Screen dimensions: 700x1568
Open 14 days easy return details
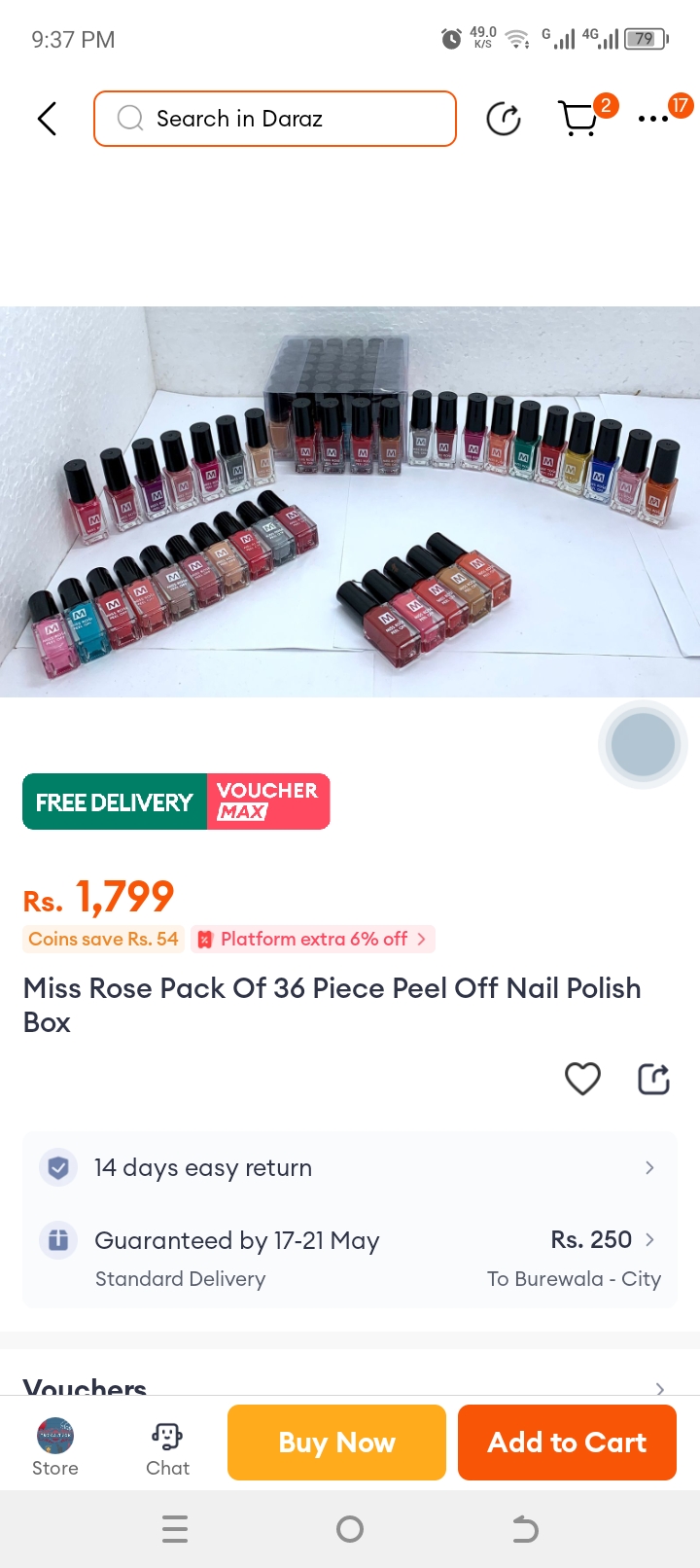350,1167
